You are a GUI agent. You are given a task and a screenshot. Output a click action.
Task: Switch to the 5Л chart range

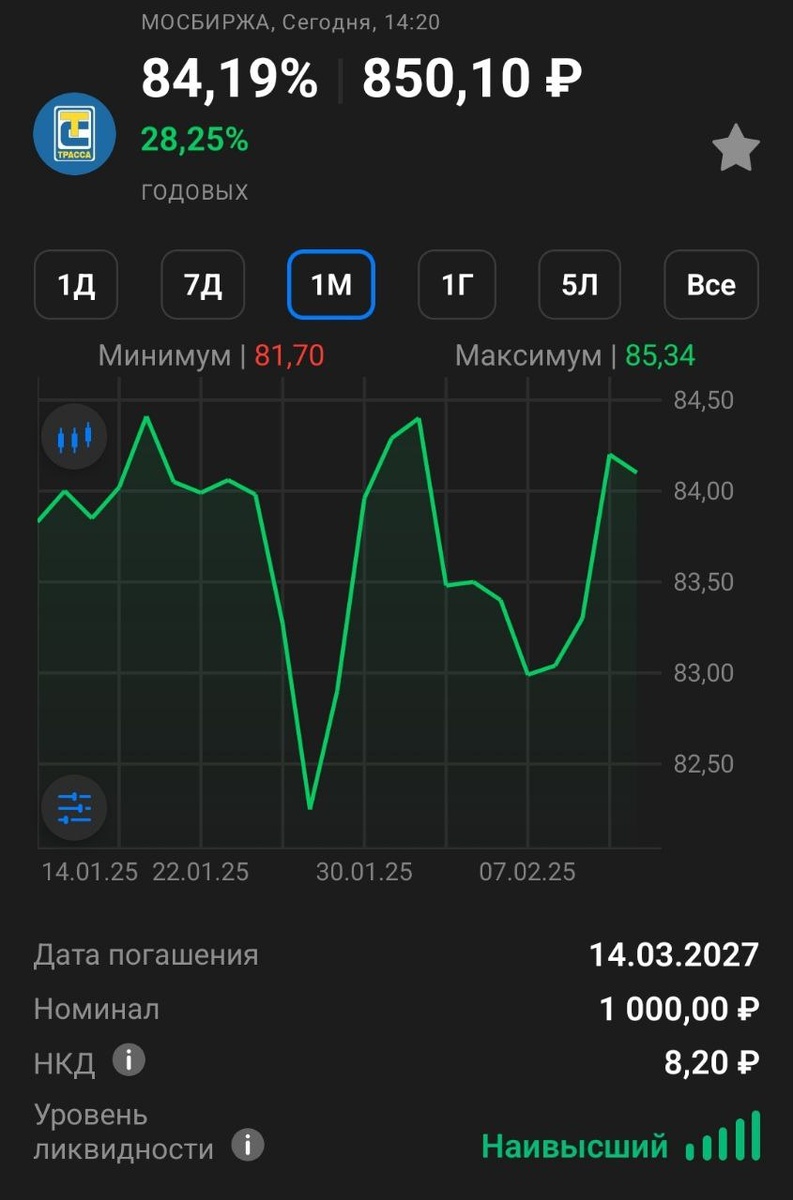click(580, 285)
